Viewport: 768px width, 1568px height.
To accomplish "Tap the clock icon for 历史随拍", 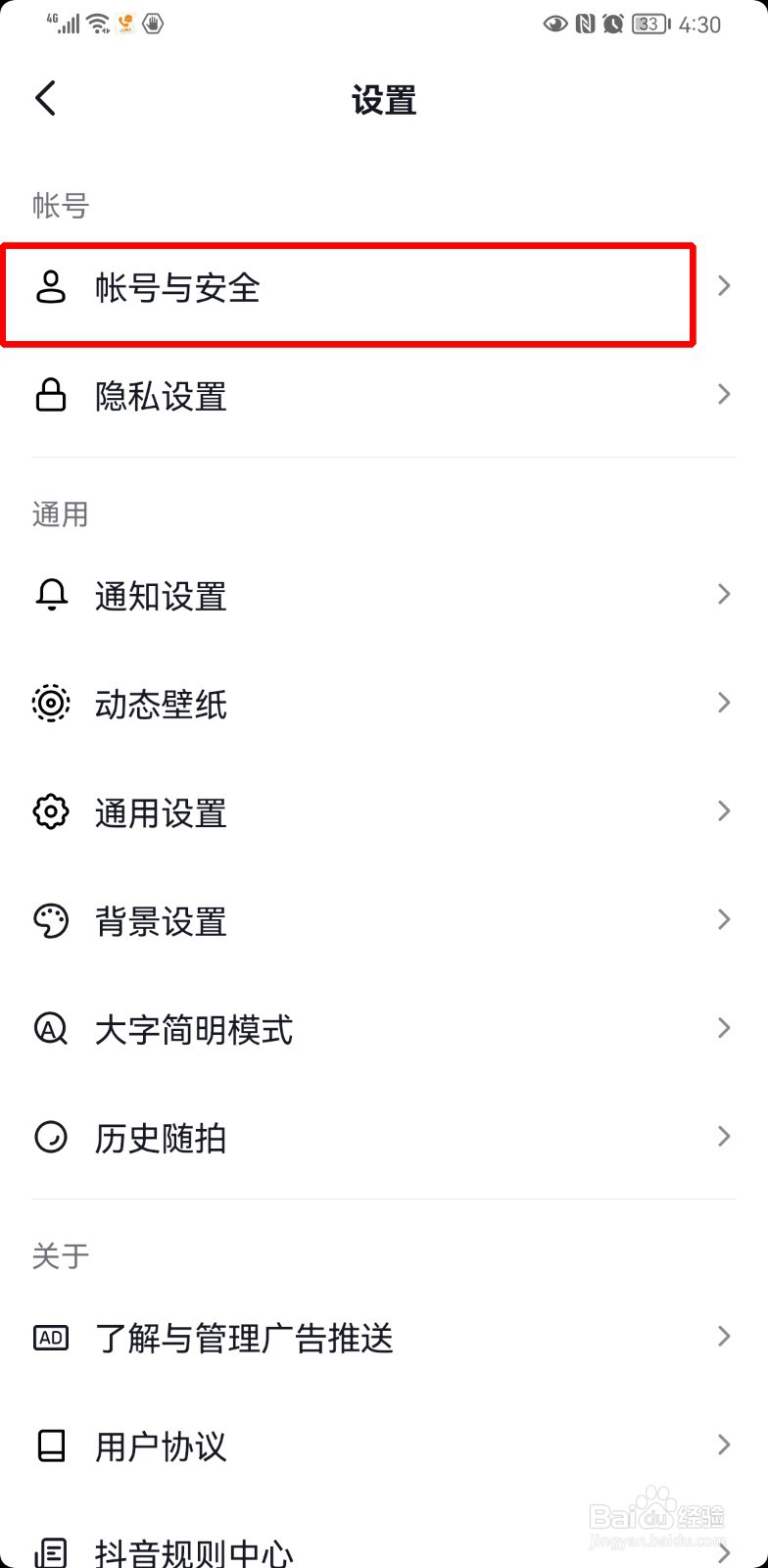I will [x=50, y=1137].
